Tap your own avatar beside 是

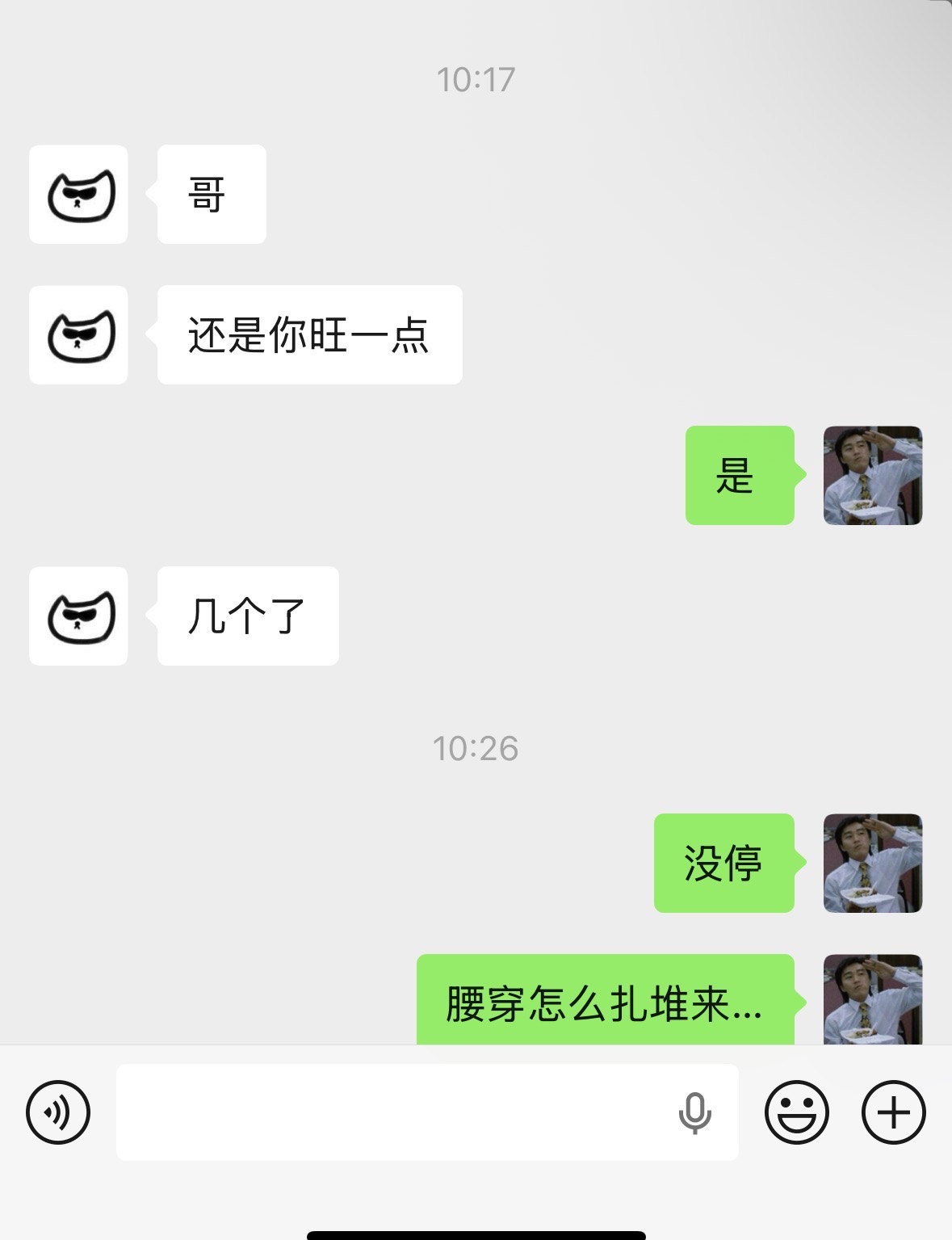(x=872, y=476)
